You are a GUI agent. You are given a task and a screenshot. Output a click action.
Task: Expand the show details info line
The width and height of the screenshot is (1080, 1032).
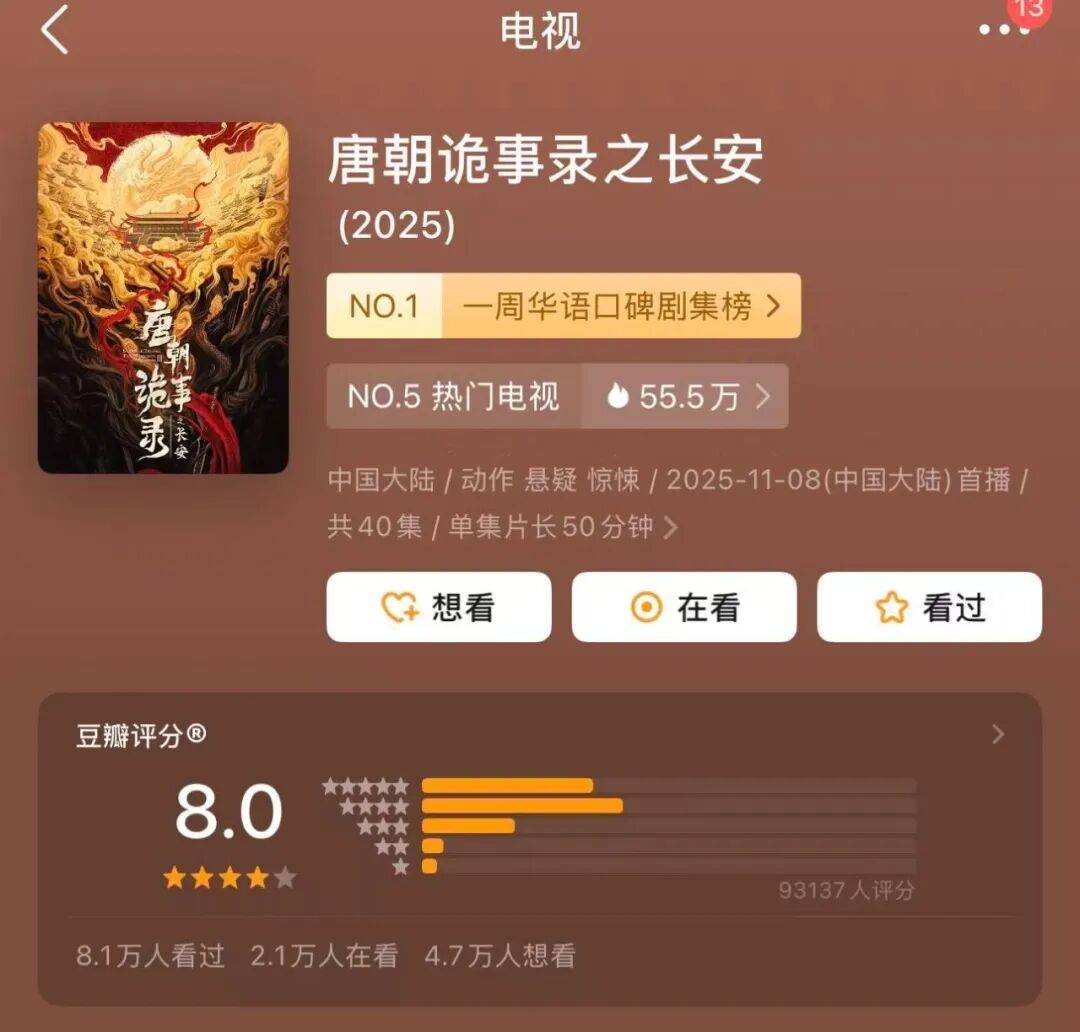(x=670, y=526)
